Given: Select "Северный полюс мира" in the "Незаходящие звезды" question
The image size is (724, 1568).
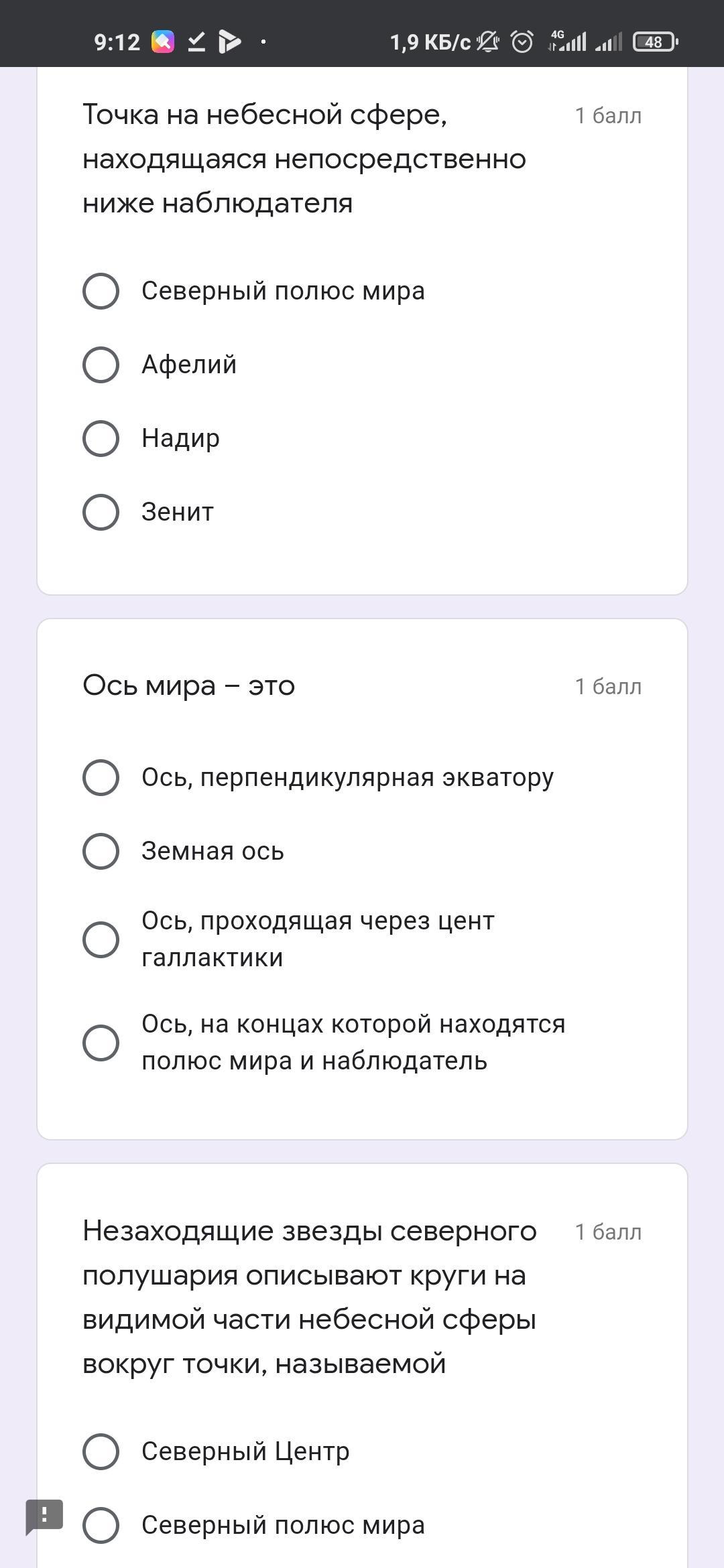Looking at the screenshot, I should 101,1525.
